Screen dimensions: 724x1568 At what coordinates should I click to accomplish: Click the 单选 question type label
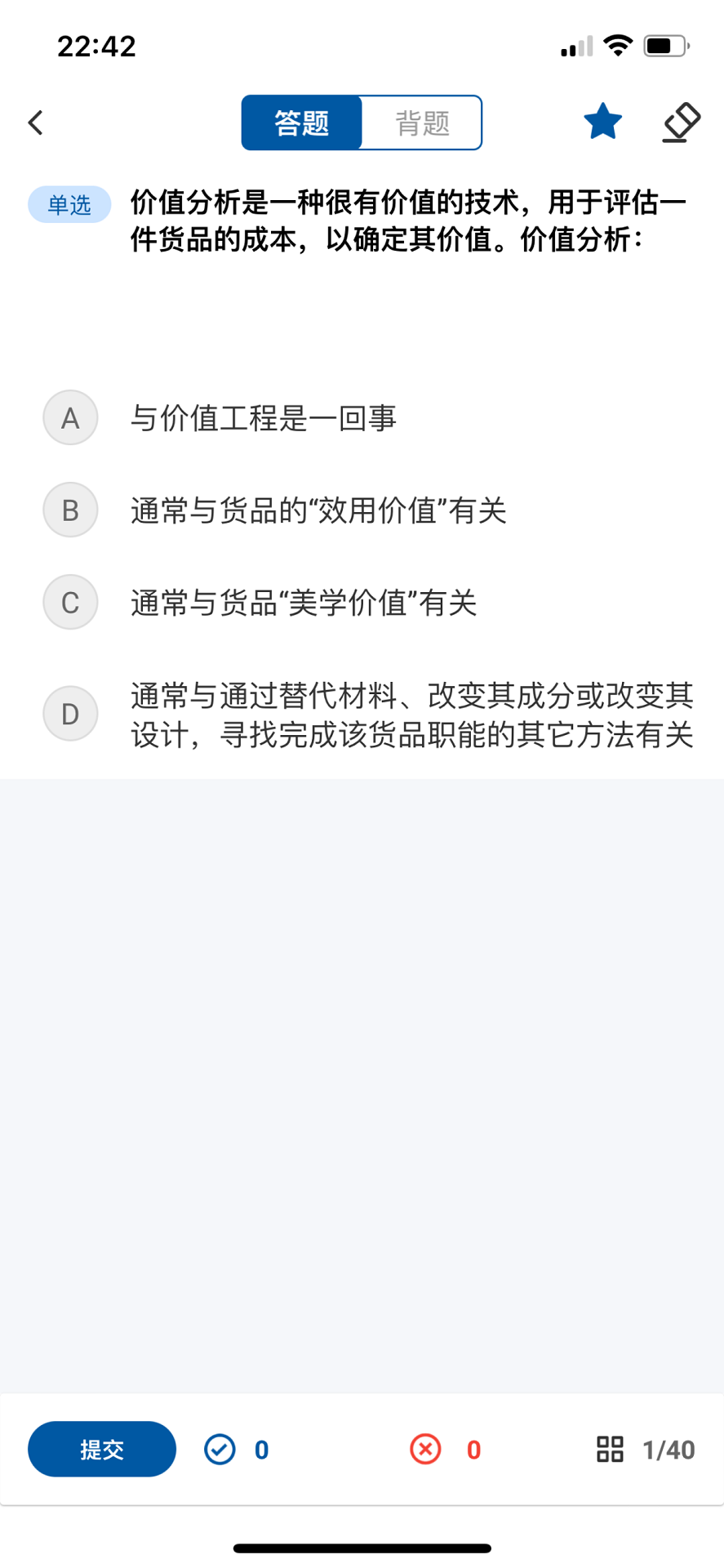[x=69, y=203]
